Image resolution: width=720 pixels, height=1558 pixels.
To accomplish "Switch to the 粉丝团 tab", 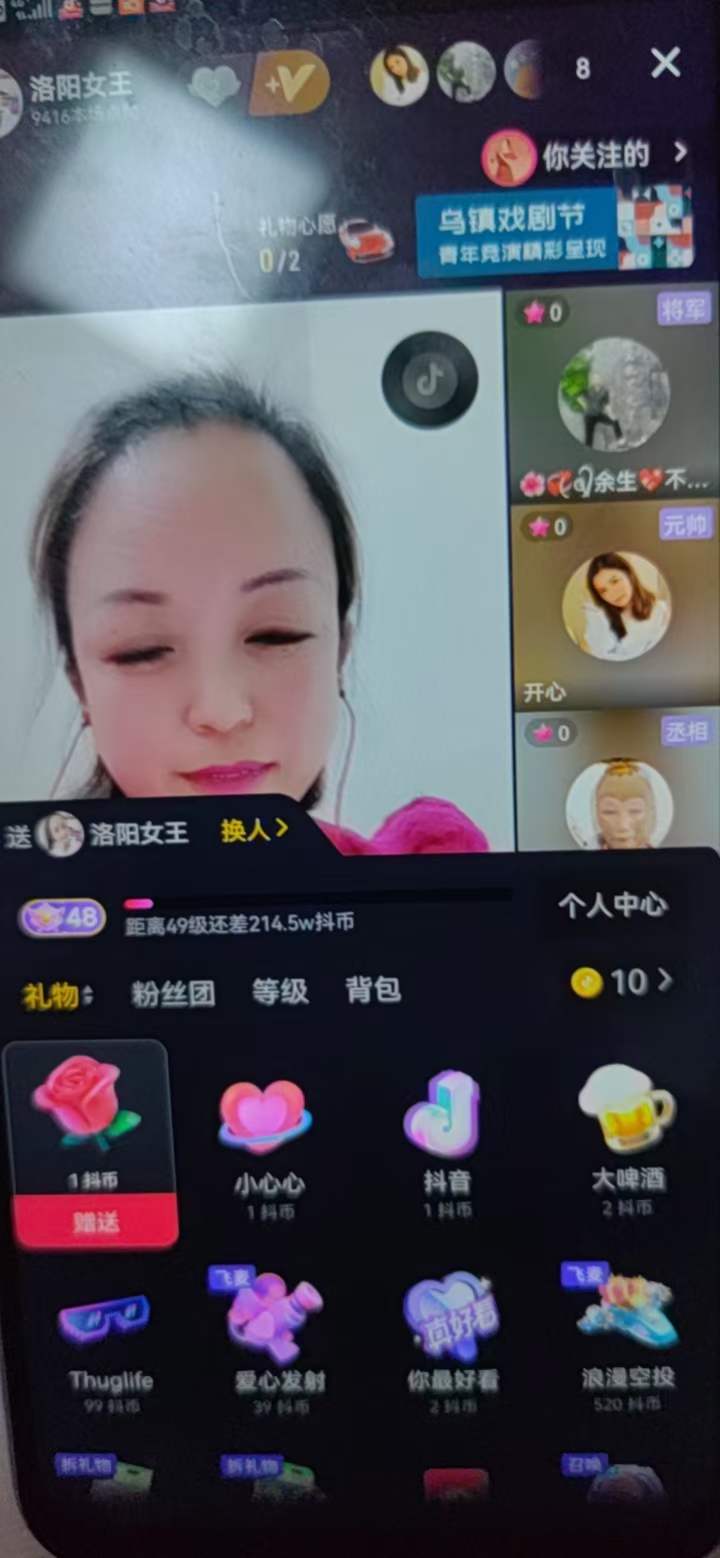I will point(173,993).
